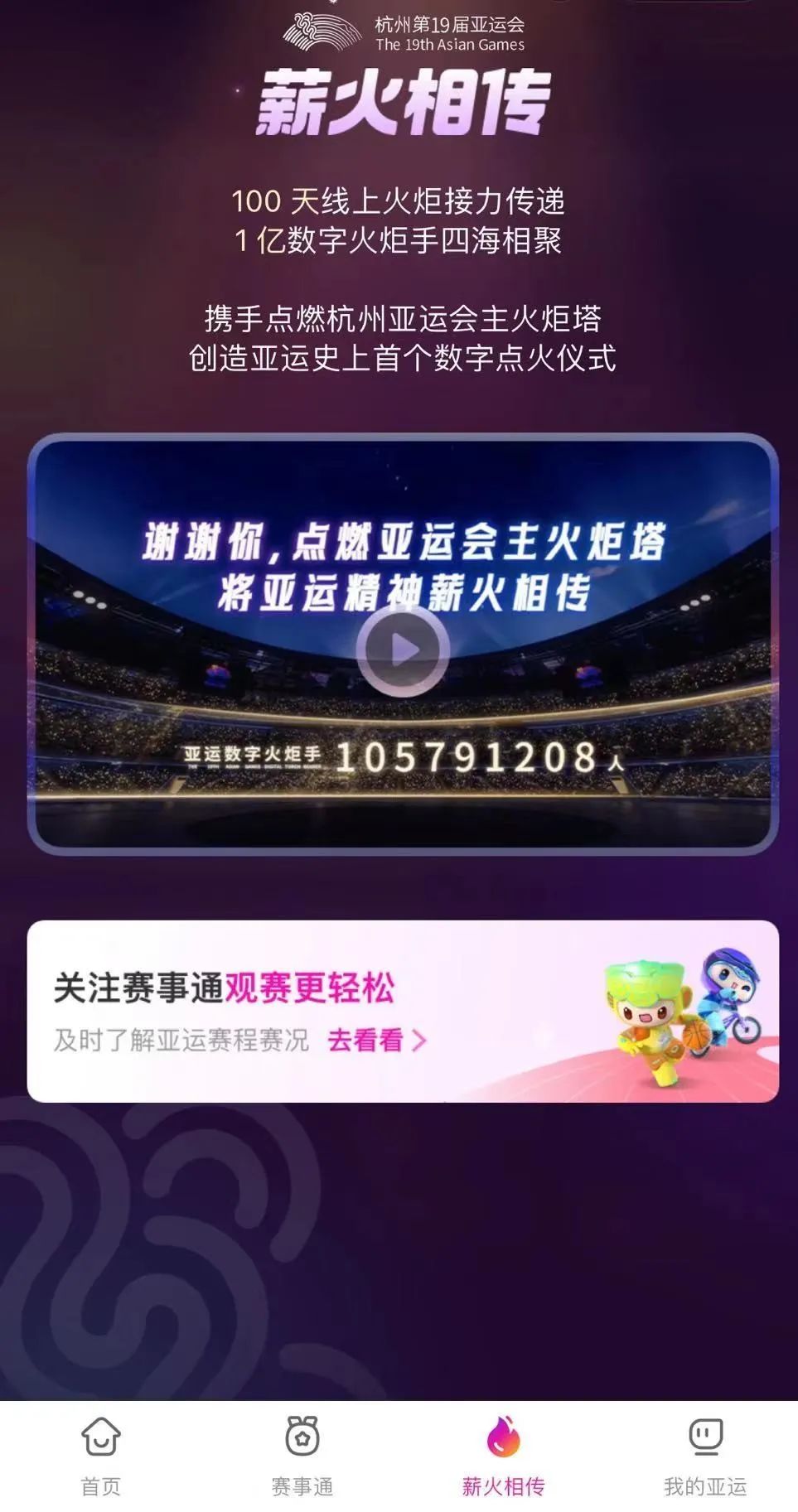The height and width of the screenshot is (1512, 798).
Task: Play the torch lighting video
Action: 403,650
